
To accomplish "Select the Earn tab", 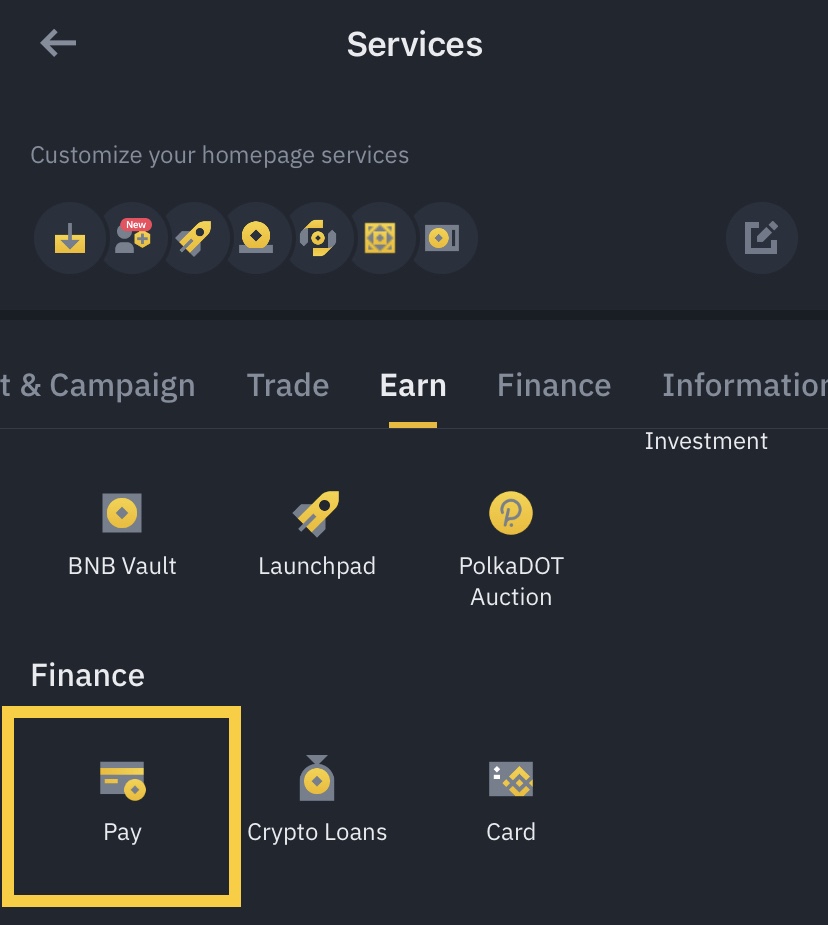I will click(413, 385).
